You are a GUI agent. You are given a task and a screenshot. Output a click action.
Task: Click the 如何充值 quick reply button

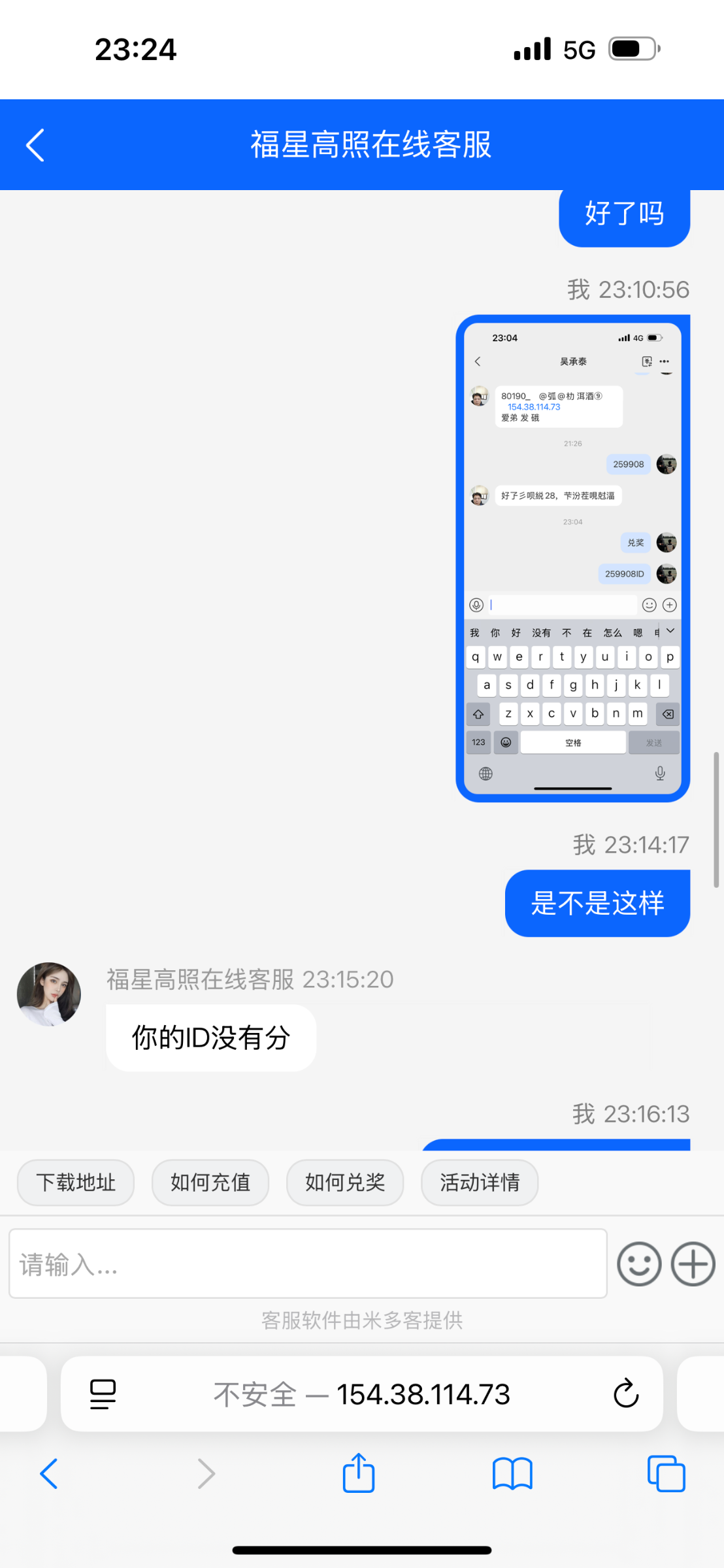coord(210,1183)
